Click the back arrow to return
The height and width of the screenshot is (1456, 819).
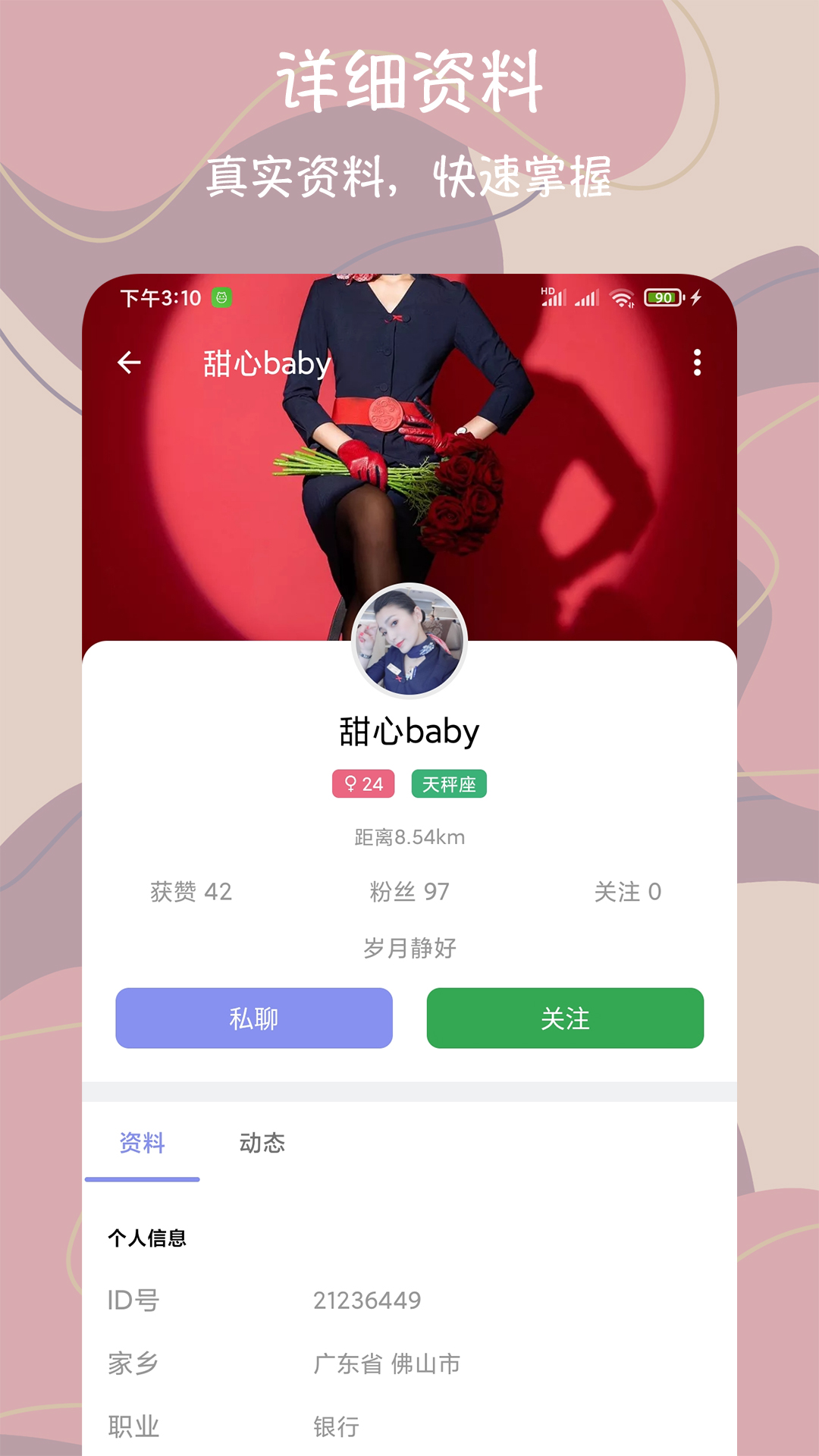click(128, 362)
